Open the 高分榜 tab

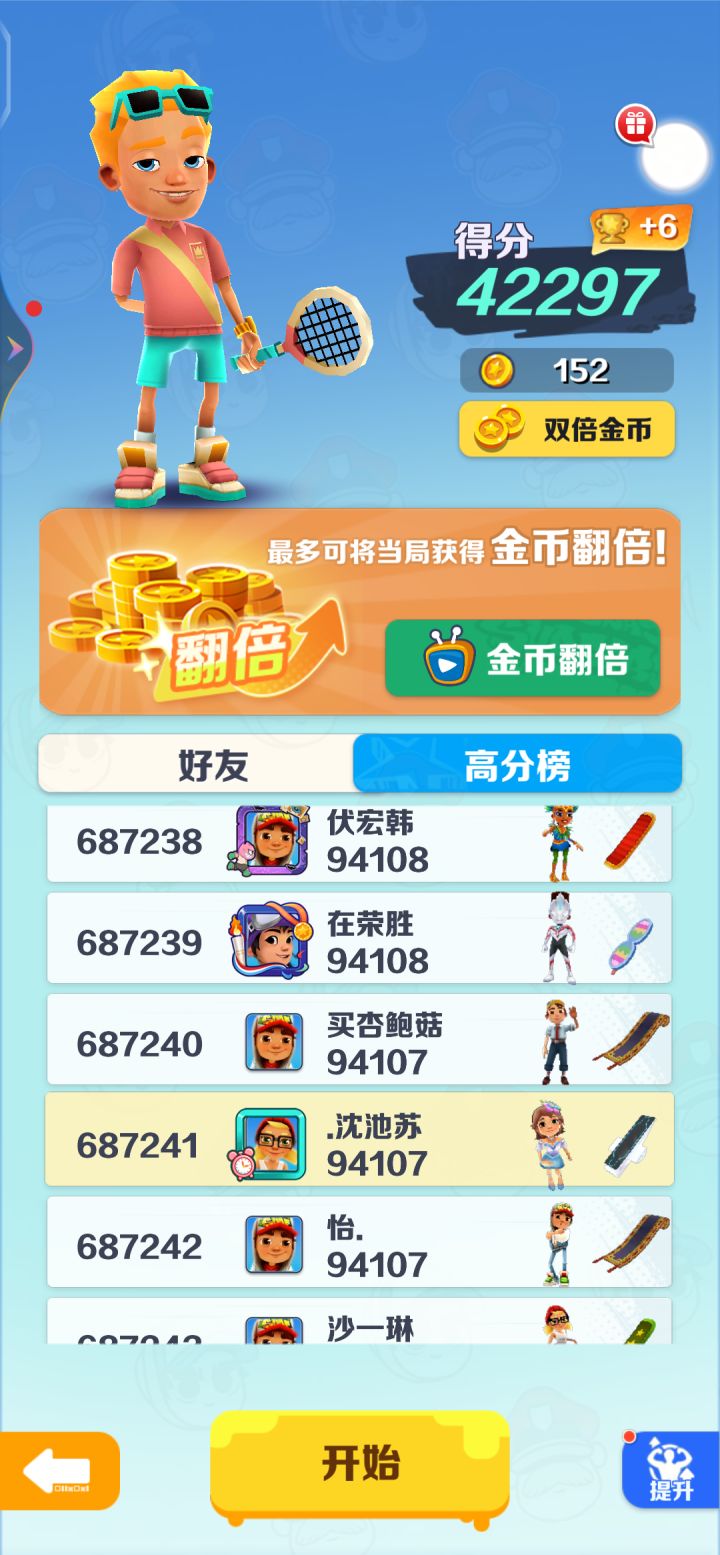[x=517, y=763]
